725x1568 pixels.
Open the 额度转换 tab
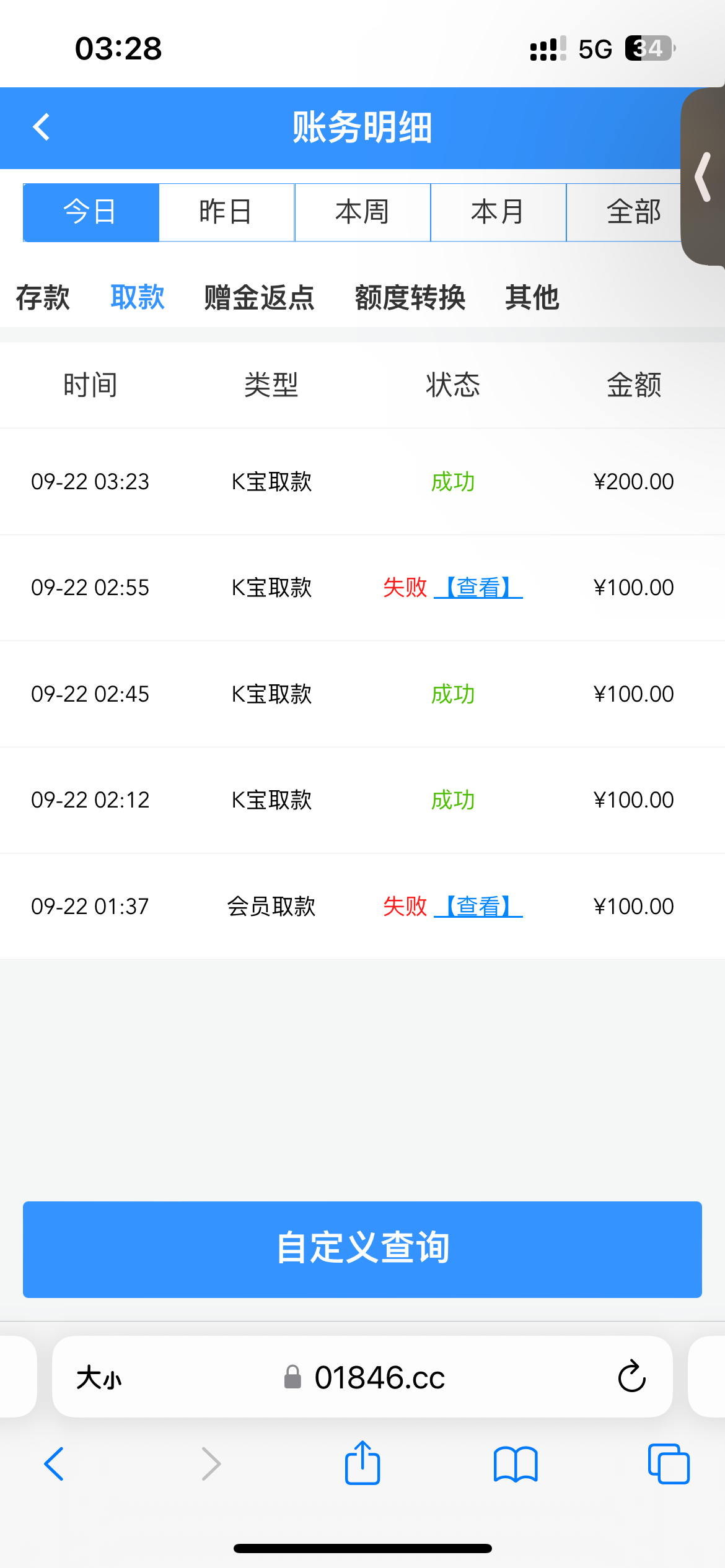(410, 298)
